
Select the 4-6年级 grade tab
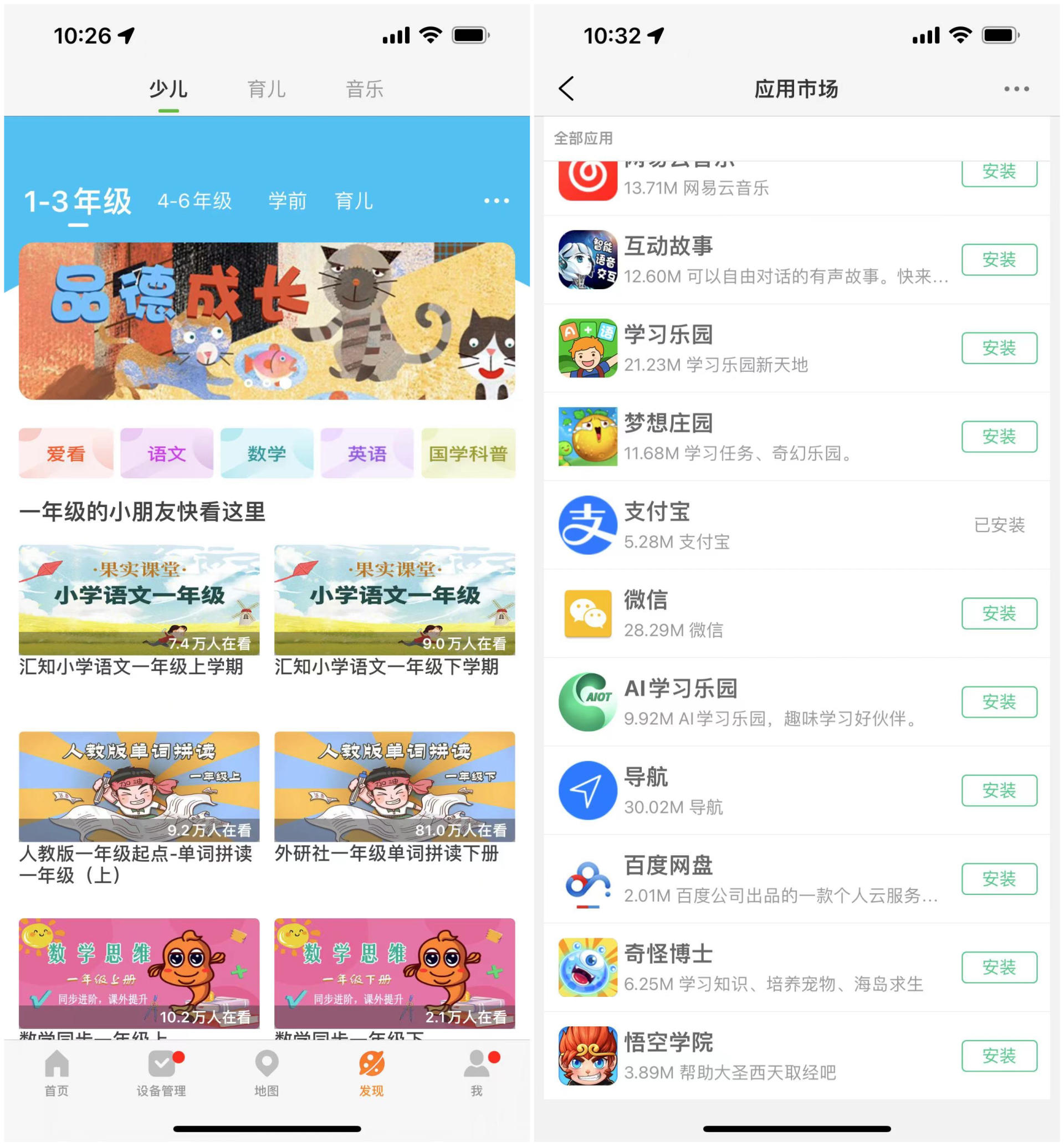pyautogui.click(x=195, y=201)
